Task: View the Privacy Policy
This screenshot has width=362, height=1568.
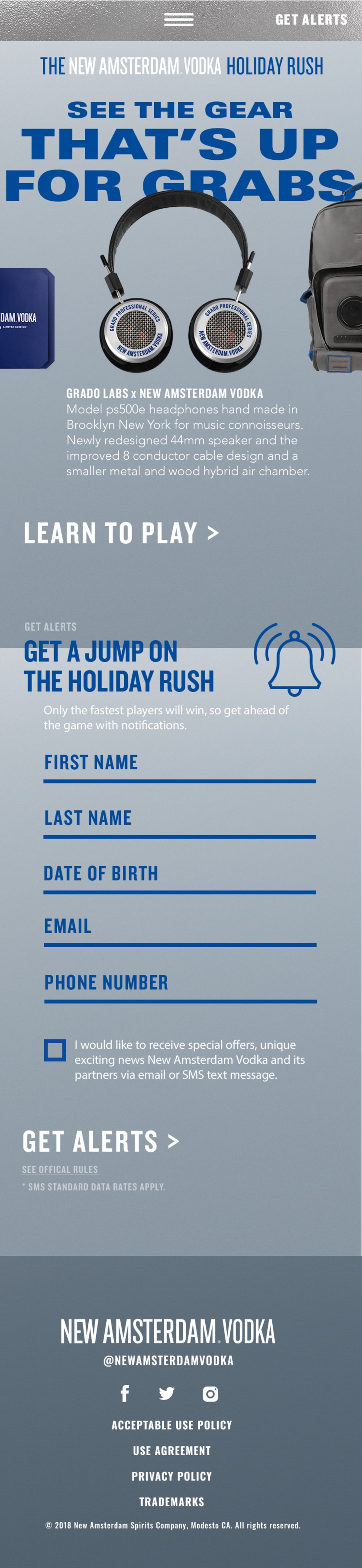Action: coord(172,1476)
